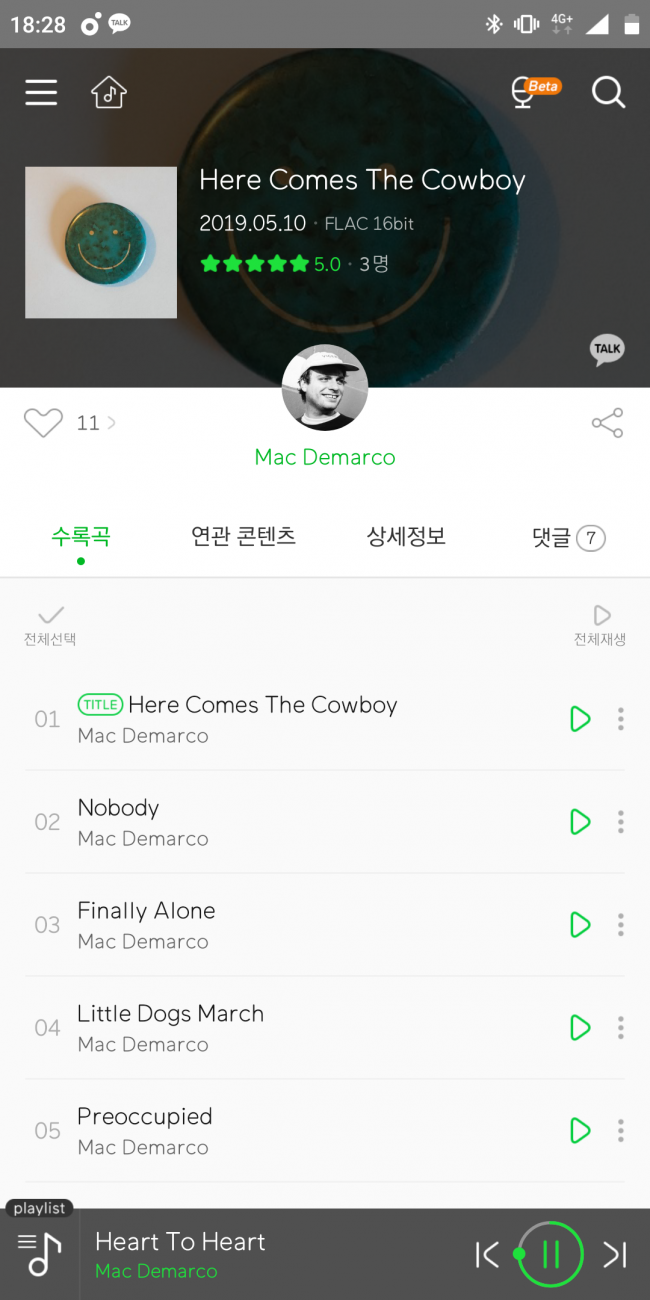Like this album with the heart
This screenshot has width=650, height=1300.
[x=43, y=423]
